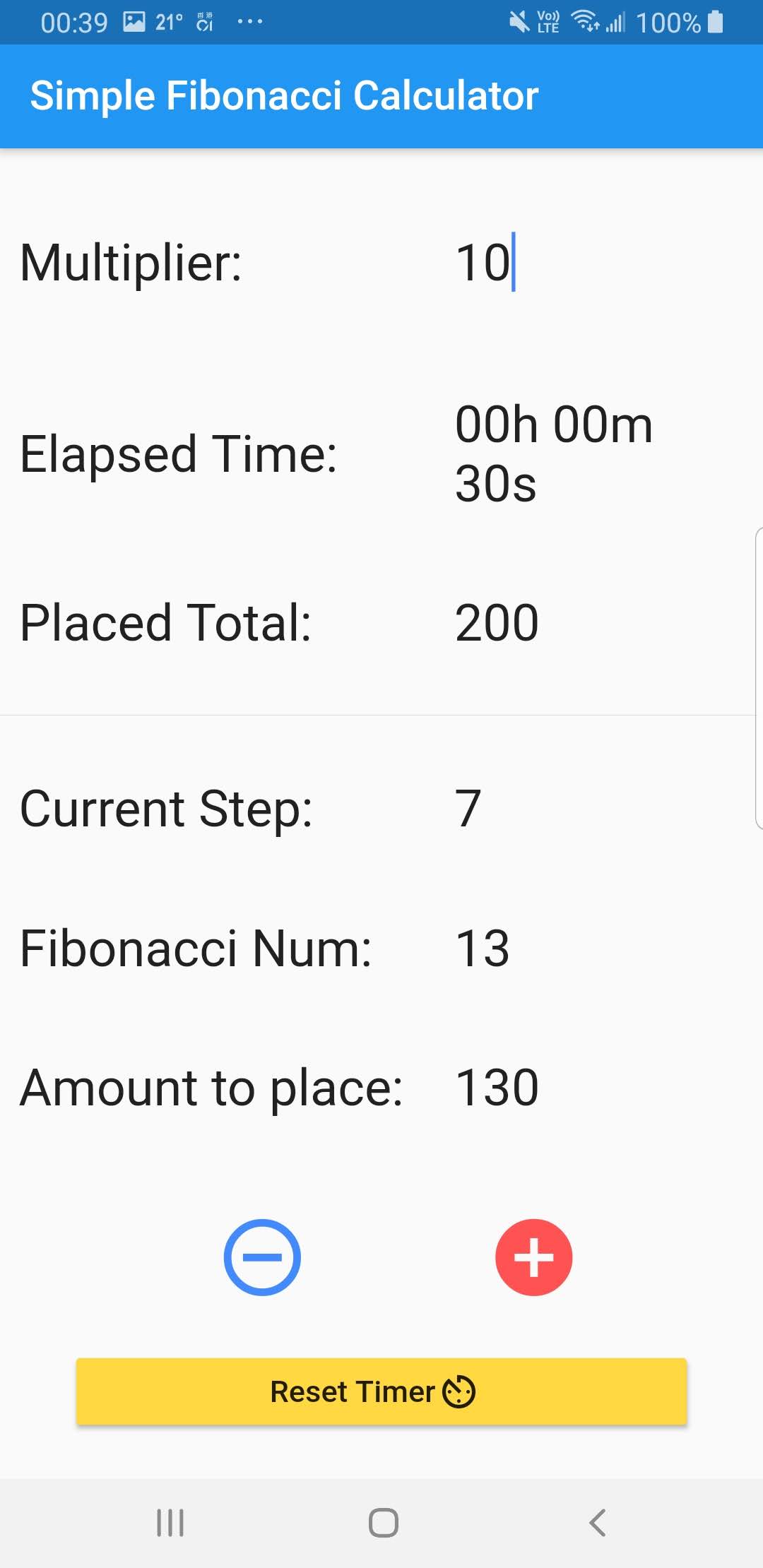Advance a step with the red plus button
Screen dimensions: 763x1568
click(x=533, y=1257)
